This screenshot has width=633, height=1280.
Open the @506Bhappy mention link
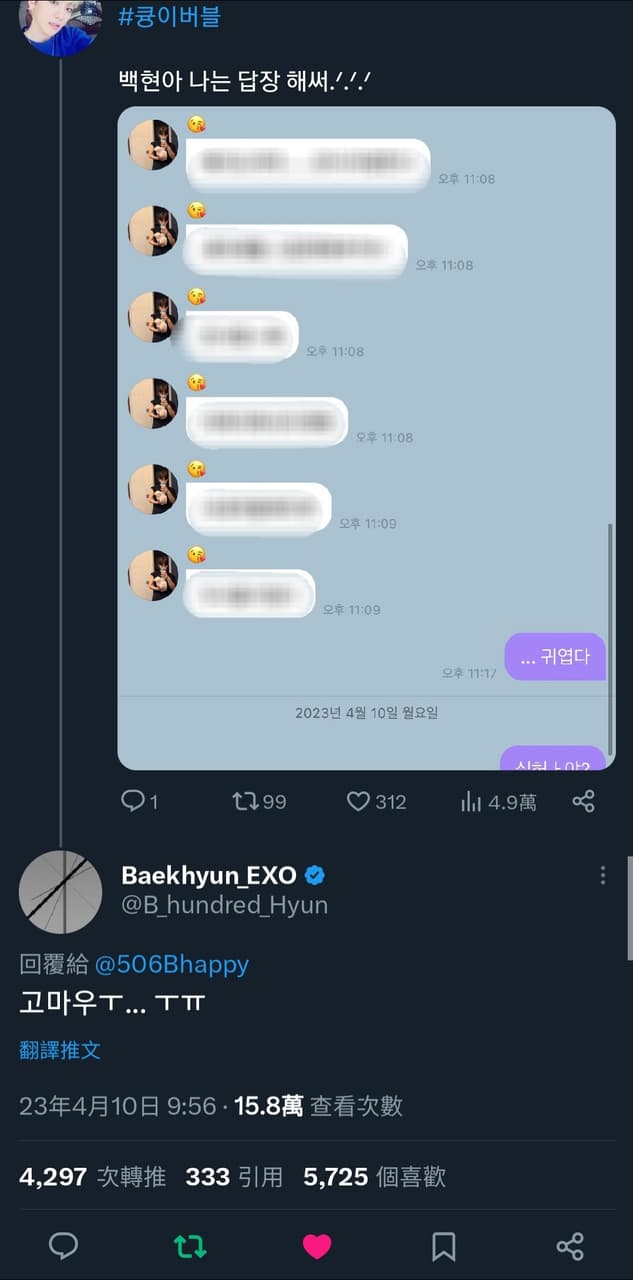(x=171, y=964)
